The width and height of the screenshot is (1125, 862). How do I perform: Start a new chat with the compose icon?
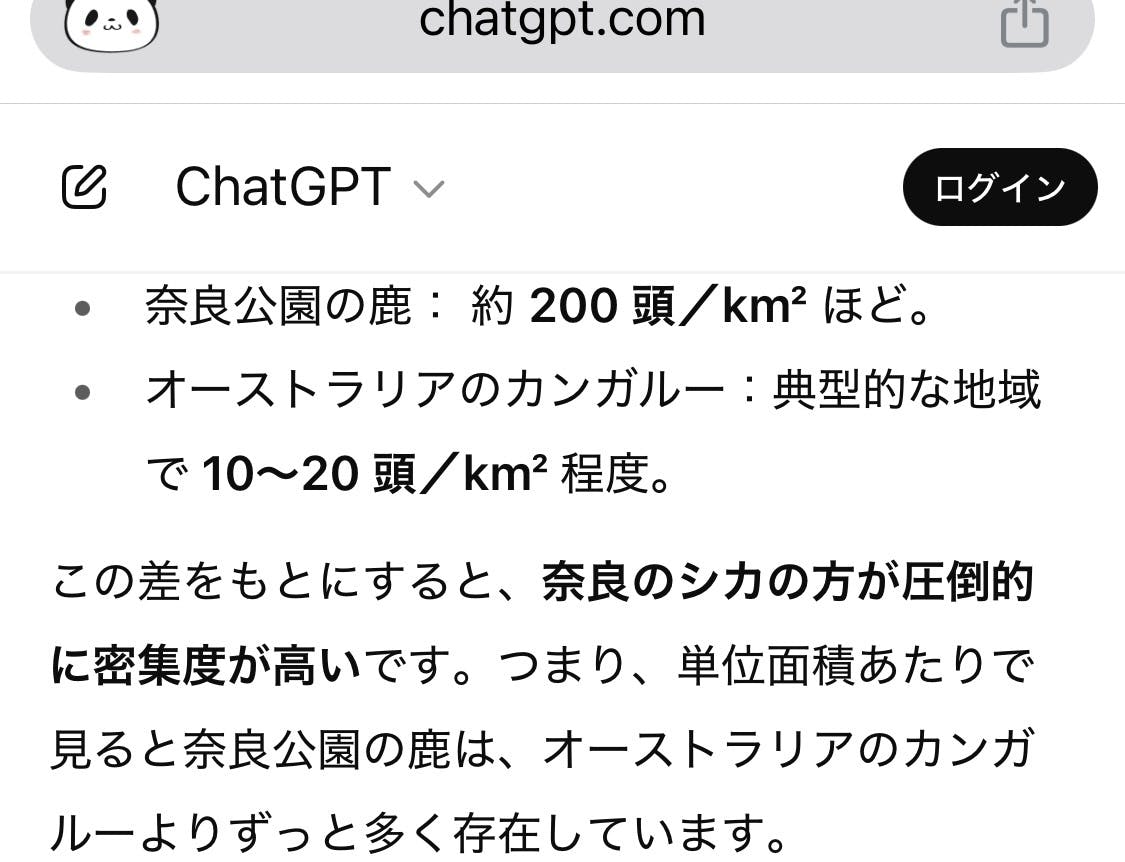[x=84, y=187]
